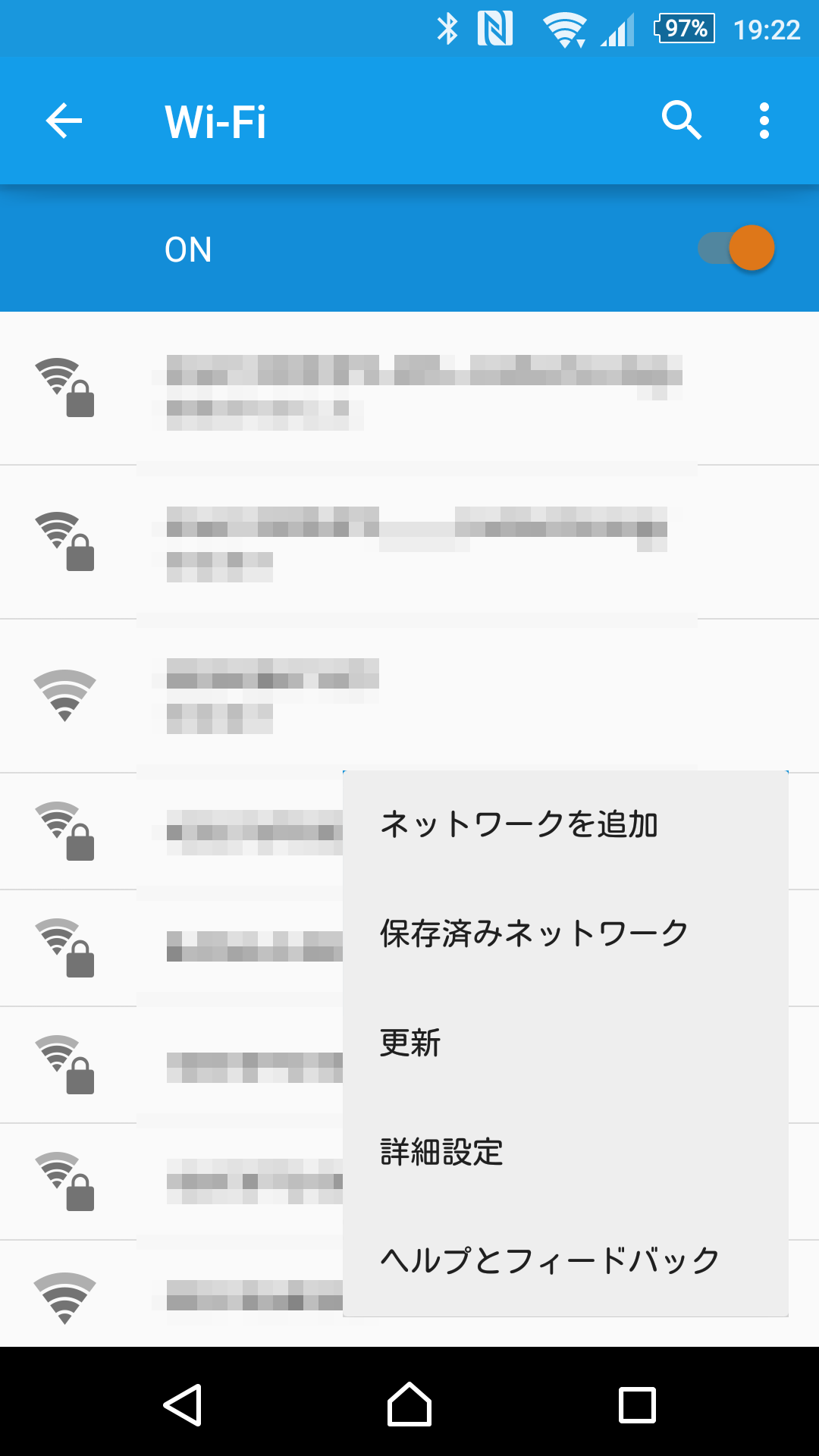The image size is (819, 1456).
Task: Tap the three-dot overflow icon
Action: point(764,121)
